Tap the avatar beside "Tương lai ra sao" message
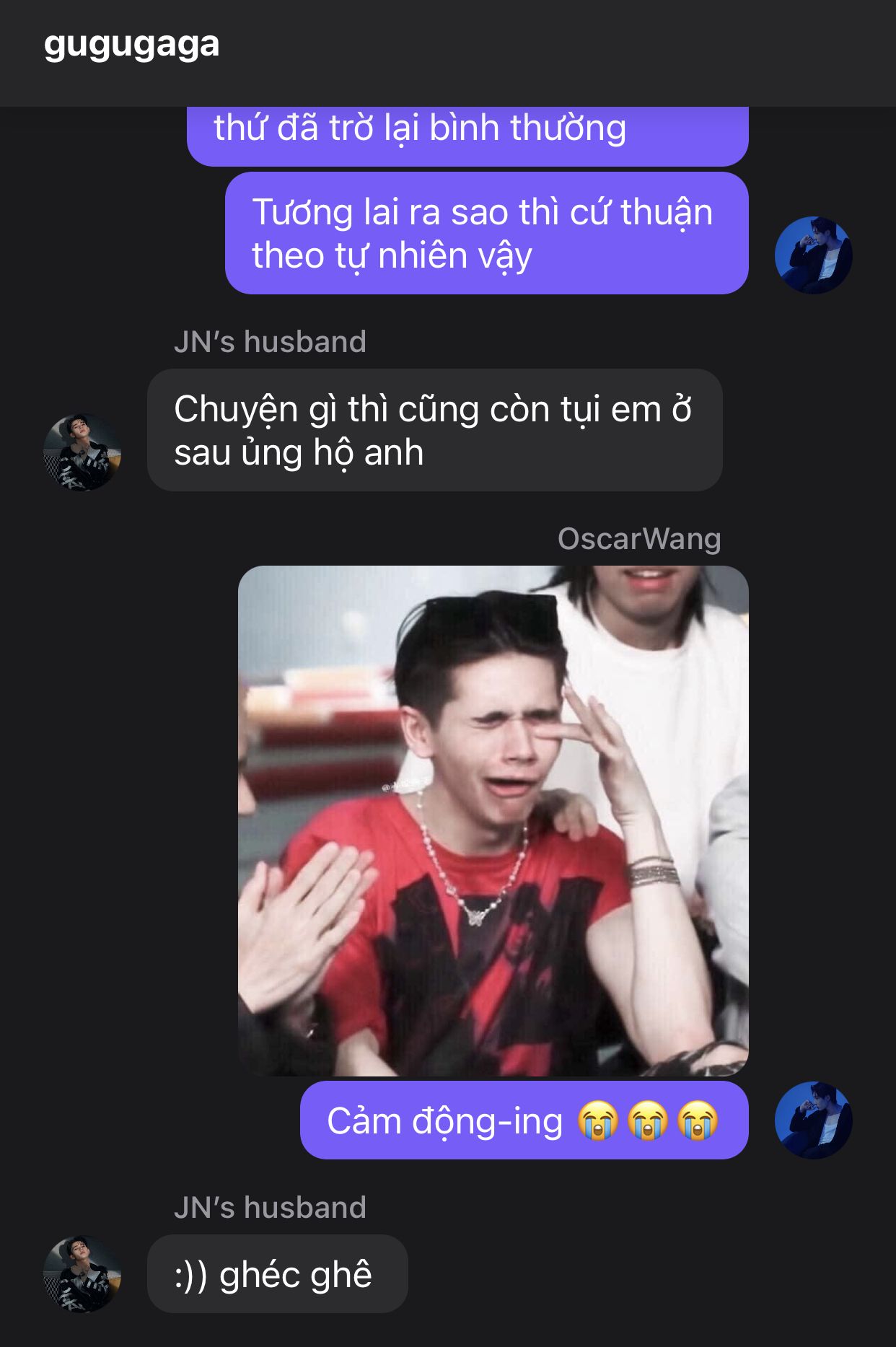The width and height of the screenshot is (896, 1347). (x=813, y=255)
